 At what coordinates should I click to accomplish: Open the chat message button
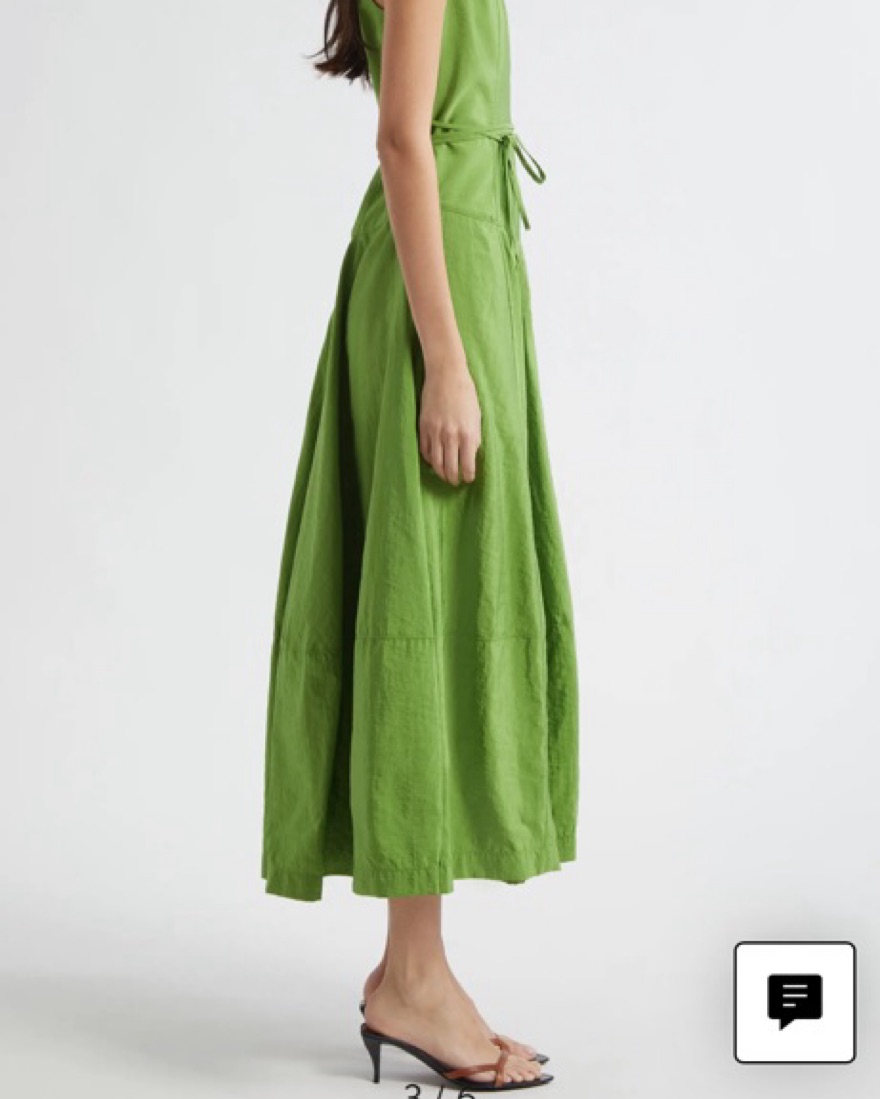[795, 1001]
